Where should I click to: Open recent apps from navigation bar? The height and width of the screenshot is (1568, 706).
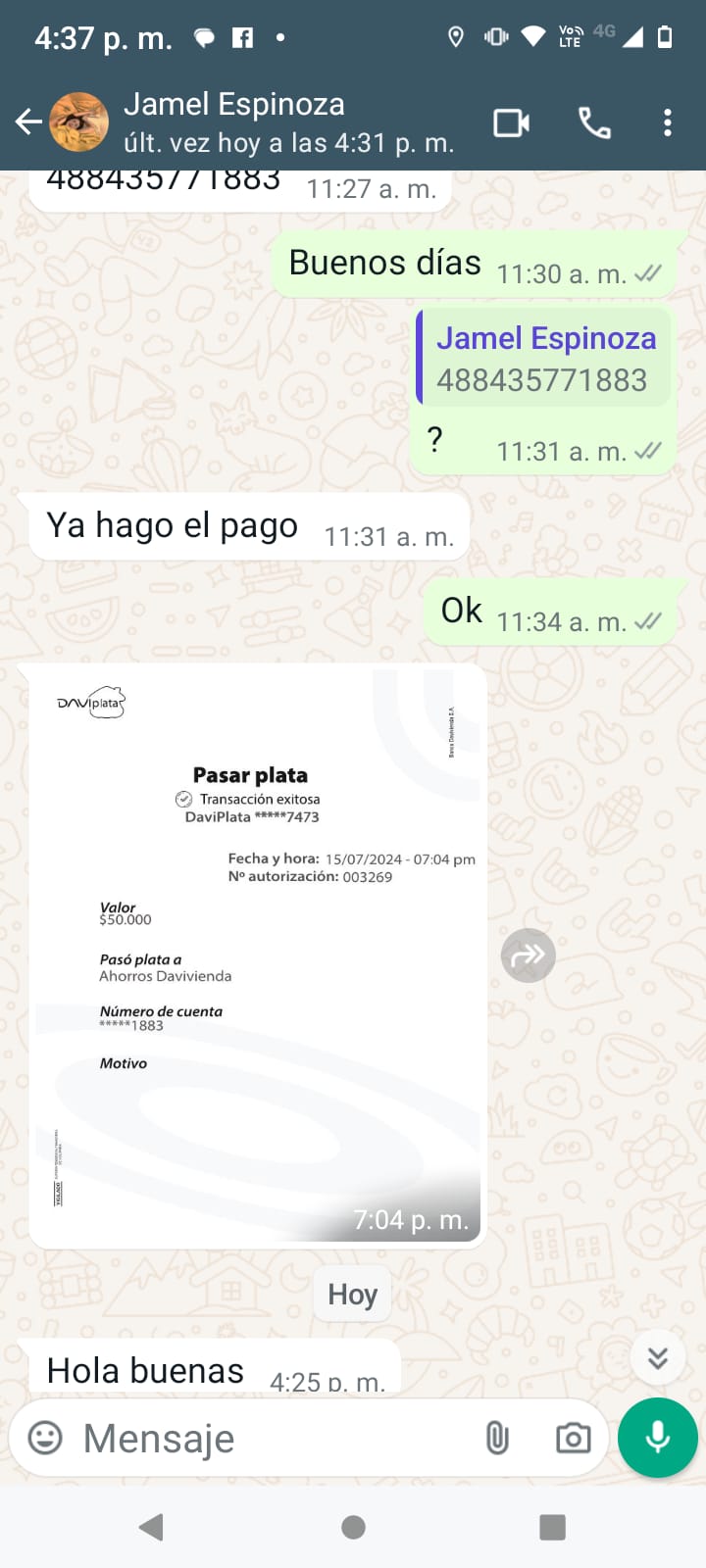(x=553, y=1527)
